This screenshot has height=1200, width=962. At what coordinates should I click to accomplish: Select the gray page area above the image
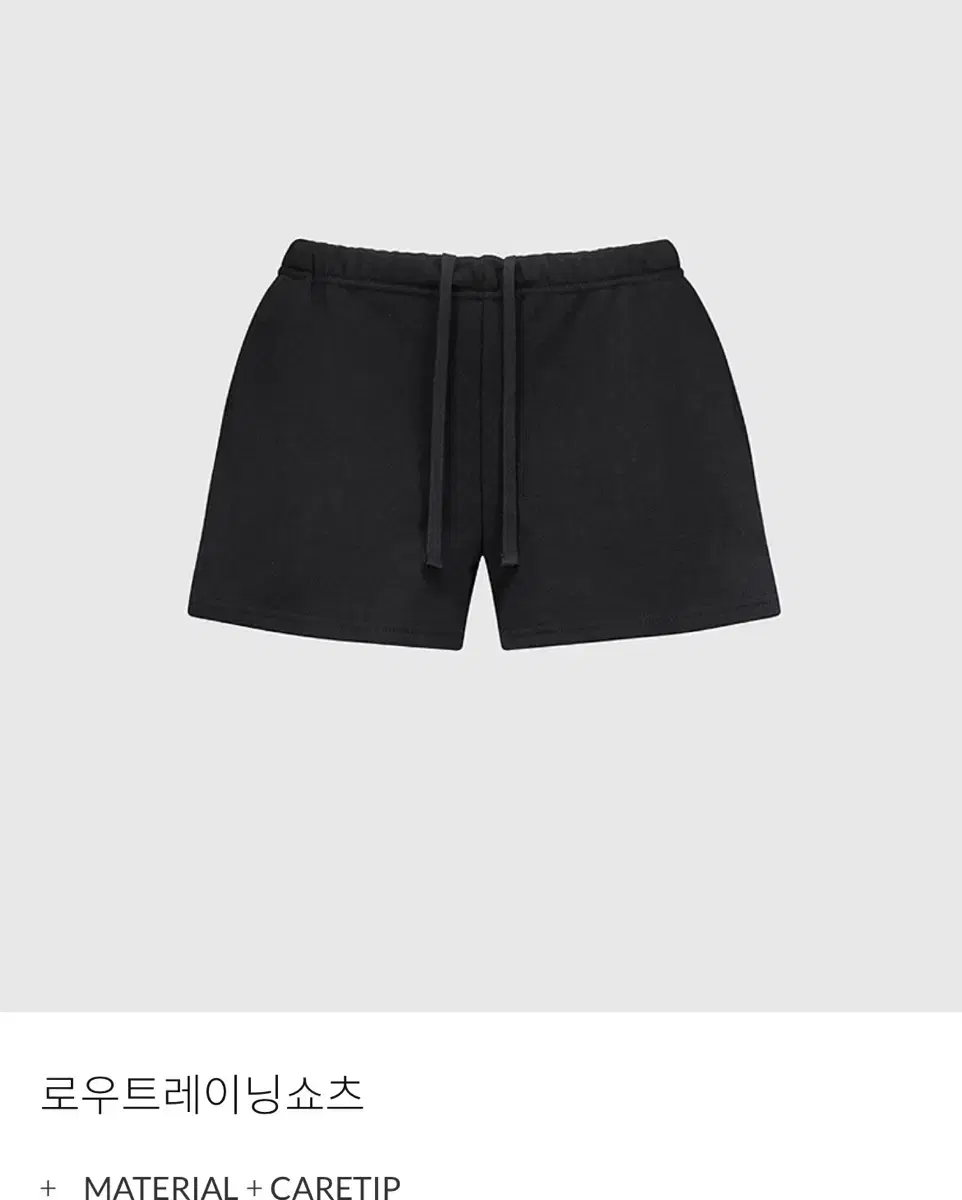[480, 100]
